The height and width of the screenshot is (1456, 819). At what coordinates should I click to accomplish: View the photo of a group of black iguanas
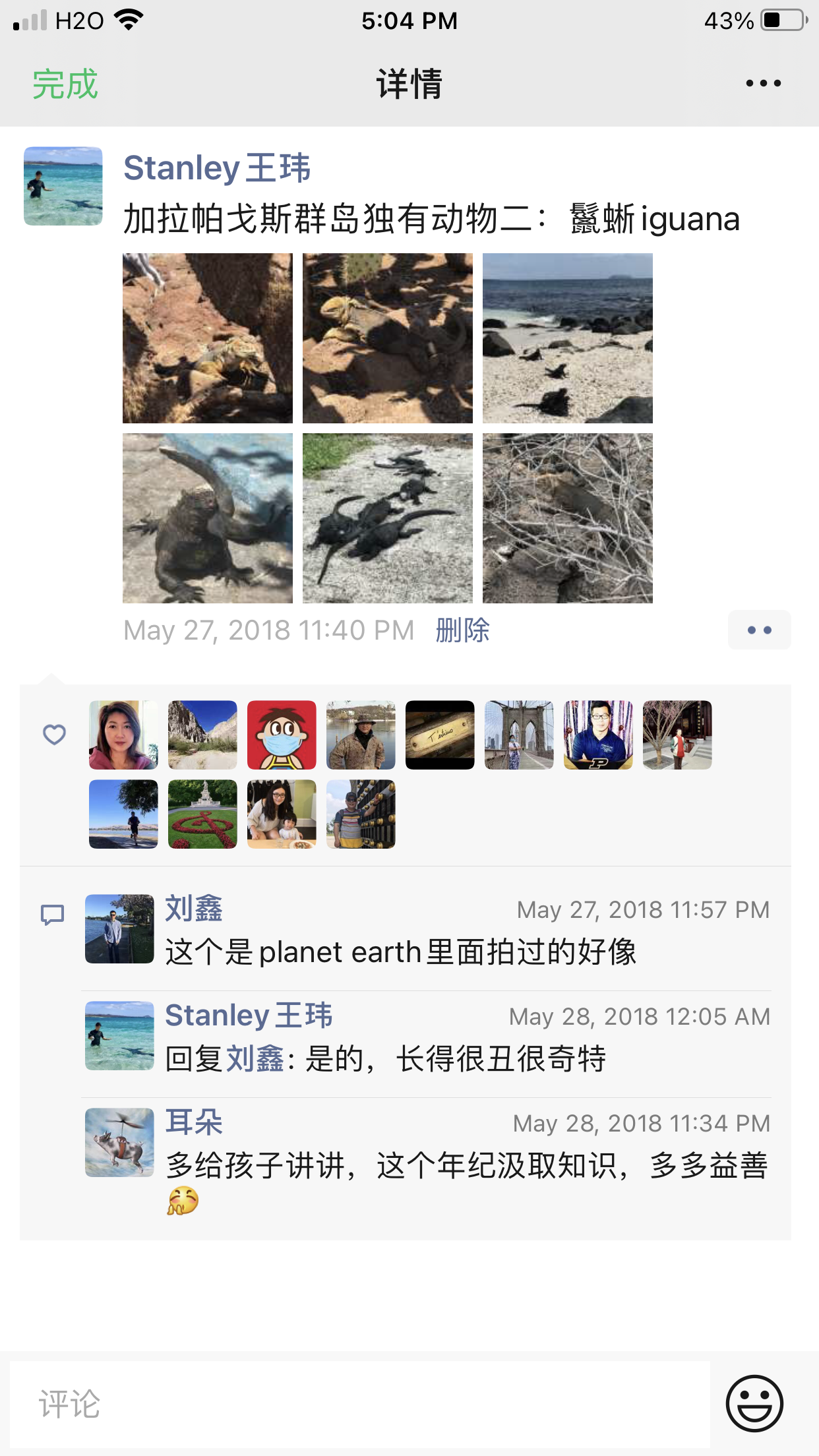[388, 518]
